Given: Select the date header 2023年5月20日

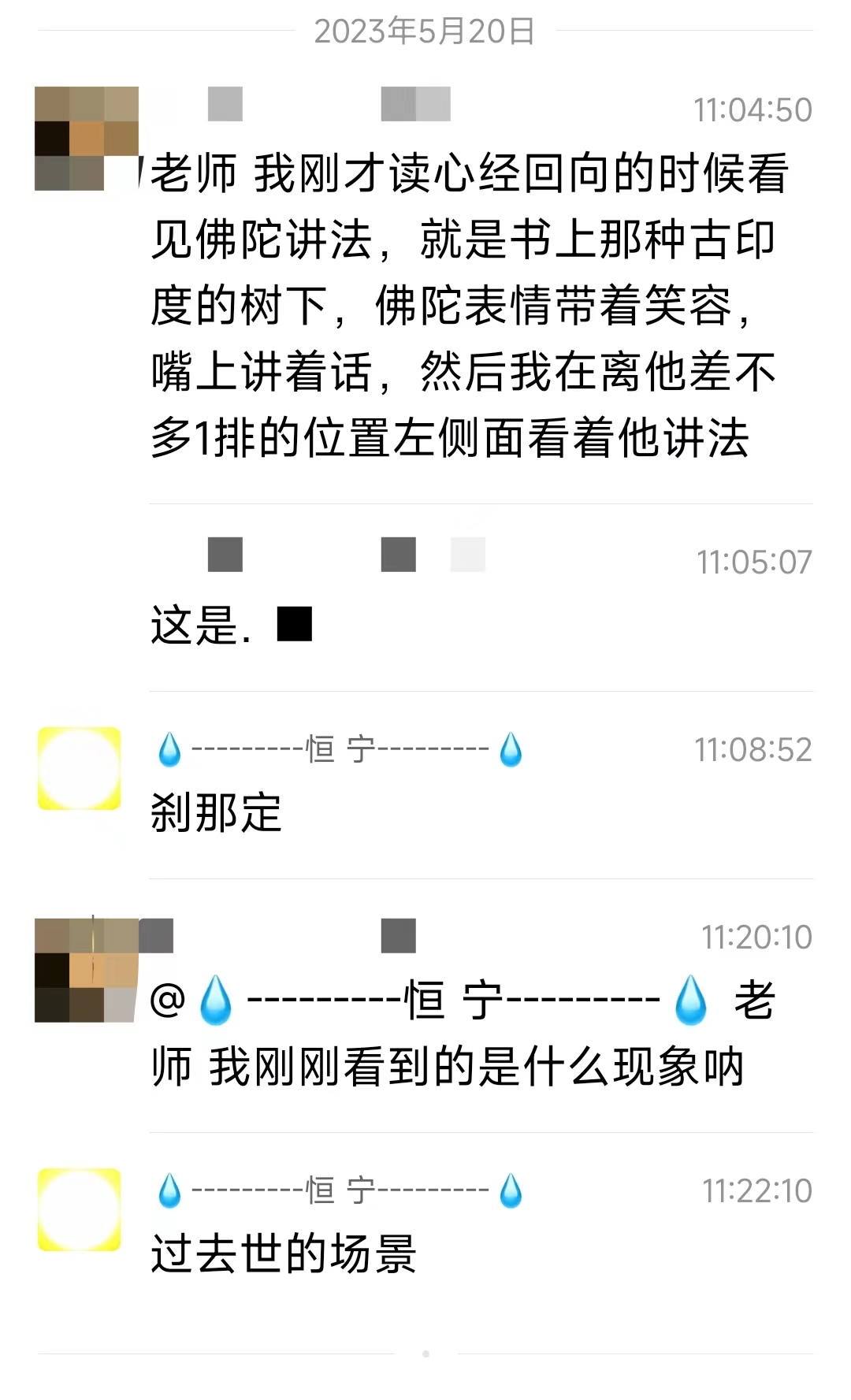Looking at the screenshot, I should (424, 32).
